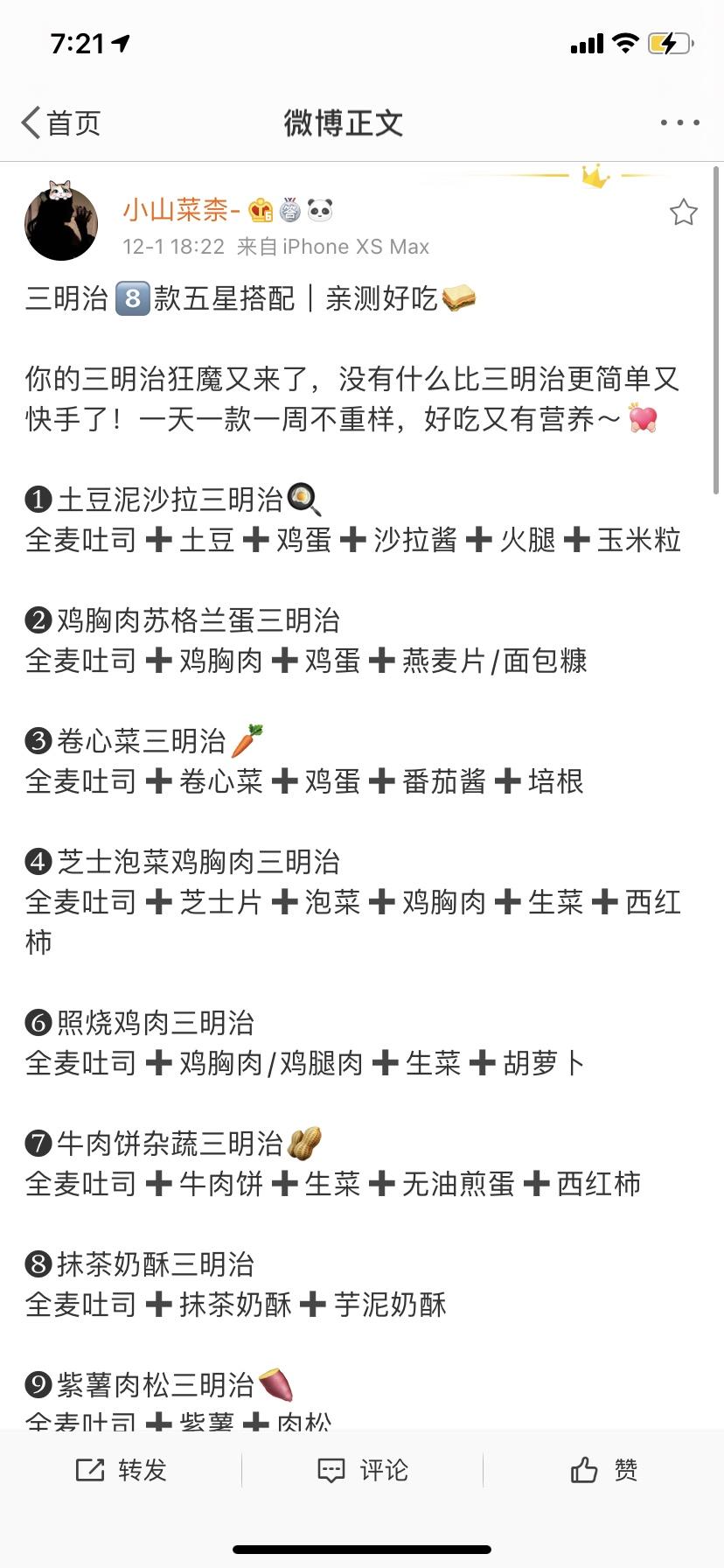This screenshot has height=1568, width=724.
Task: Open the comment (评论) bubble icon
Action: [x=331, y=1468]
